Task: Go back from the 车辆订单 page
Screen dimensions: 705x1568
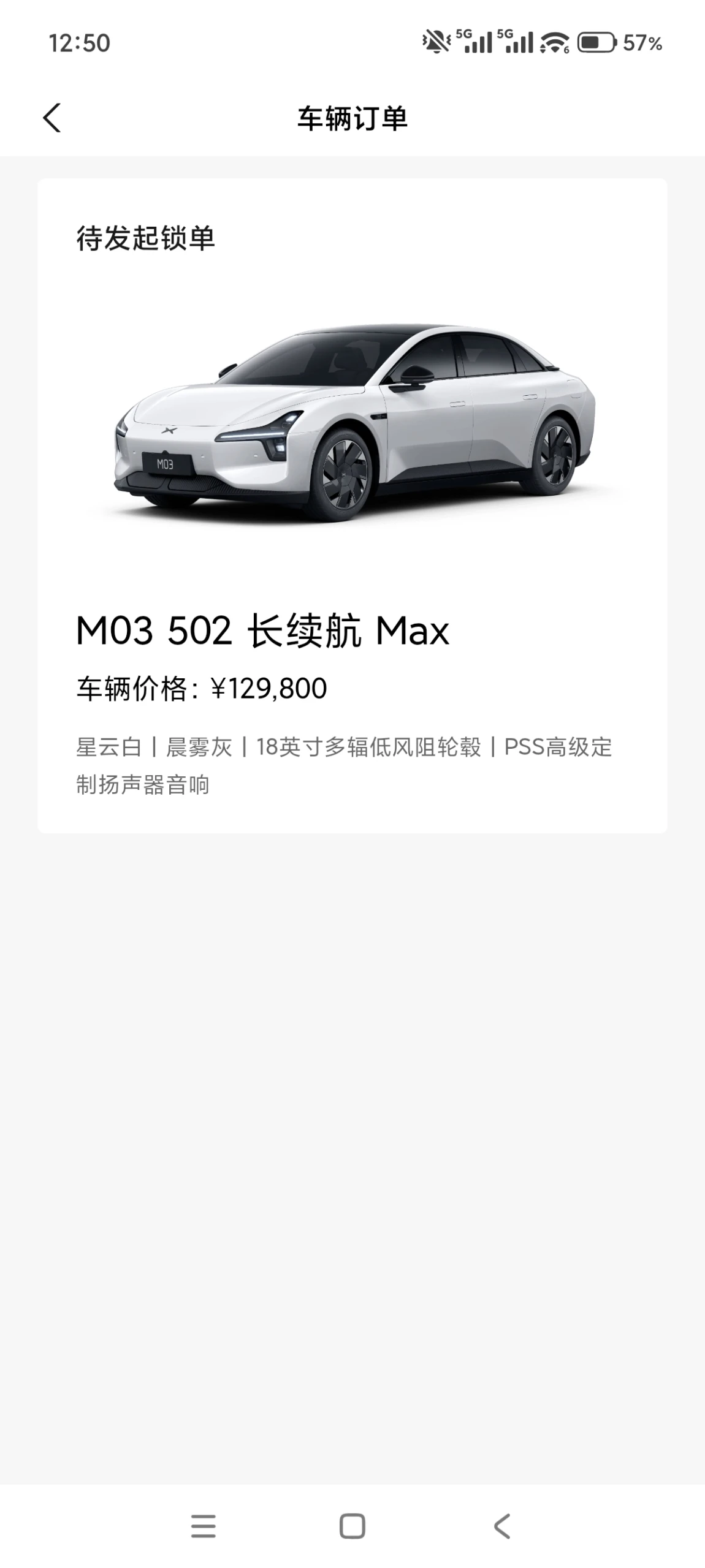Action: pos(52,118)
